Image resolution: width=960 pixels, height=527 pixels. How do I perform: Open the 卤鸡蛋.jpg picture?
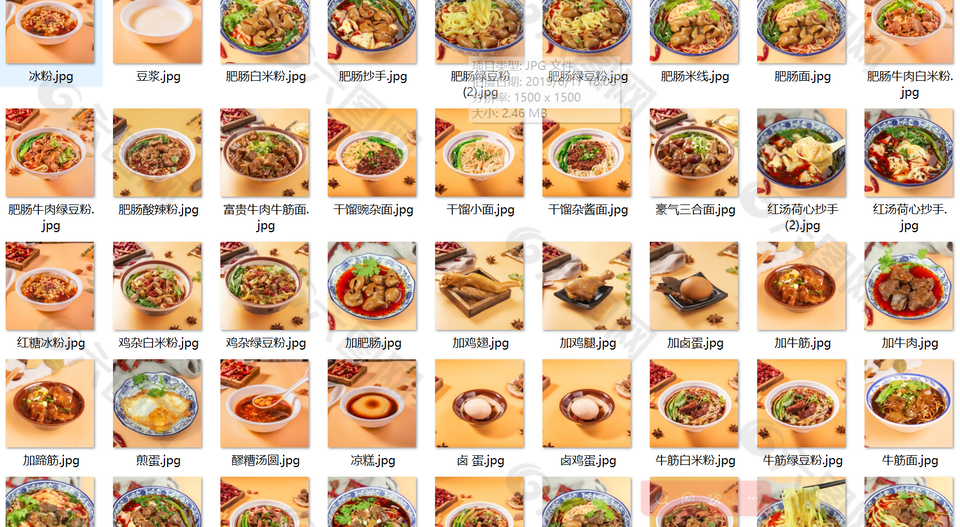click(x=587, y=404)
